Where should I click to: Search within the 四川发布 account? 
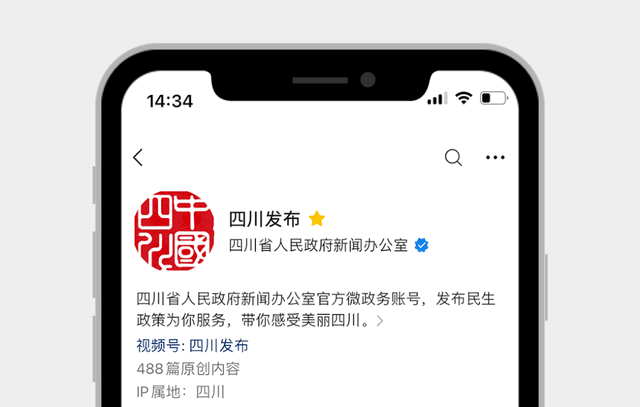click(x=453, y=157)
